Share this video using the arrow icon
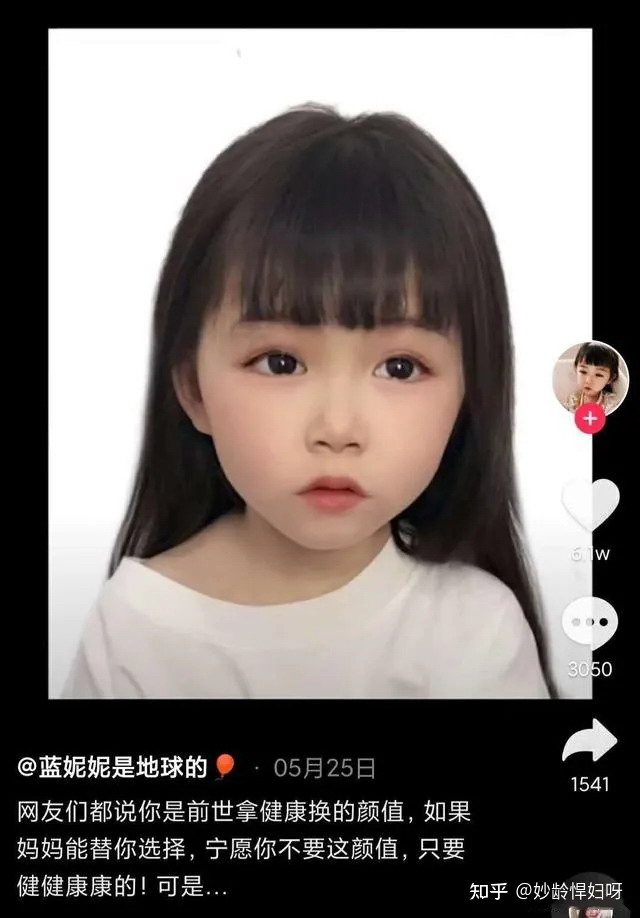This screenshot has height=918, width=640. [590, 742]
